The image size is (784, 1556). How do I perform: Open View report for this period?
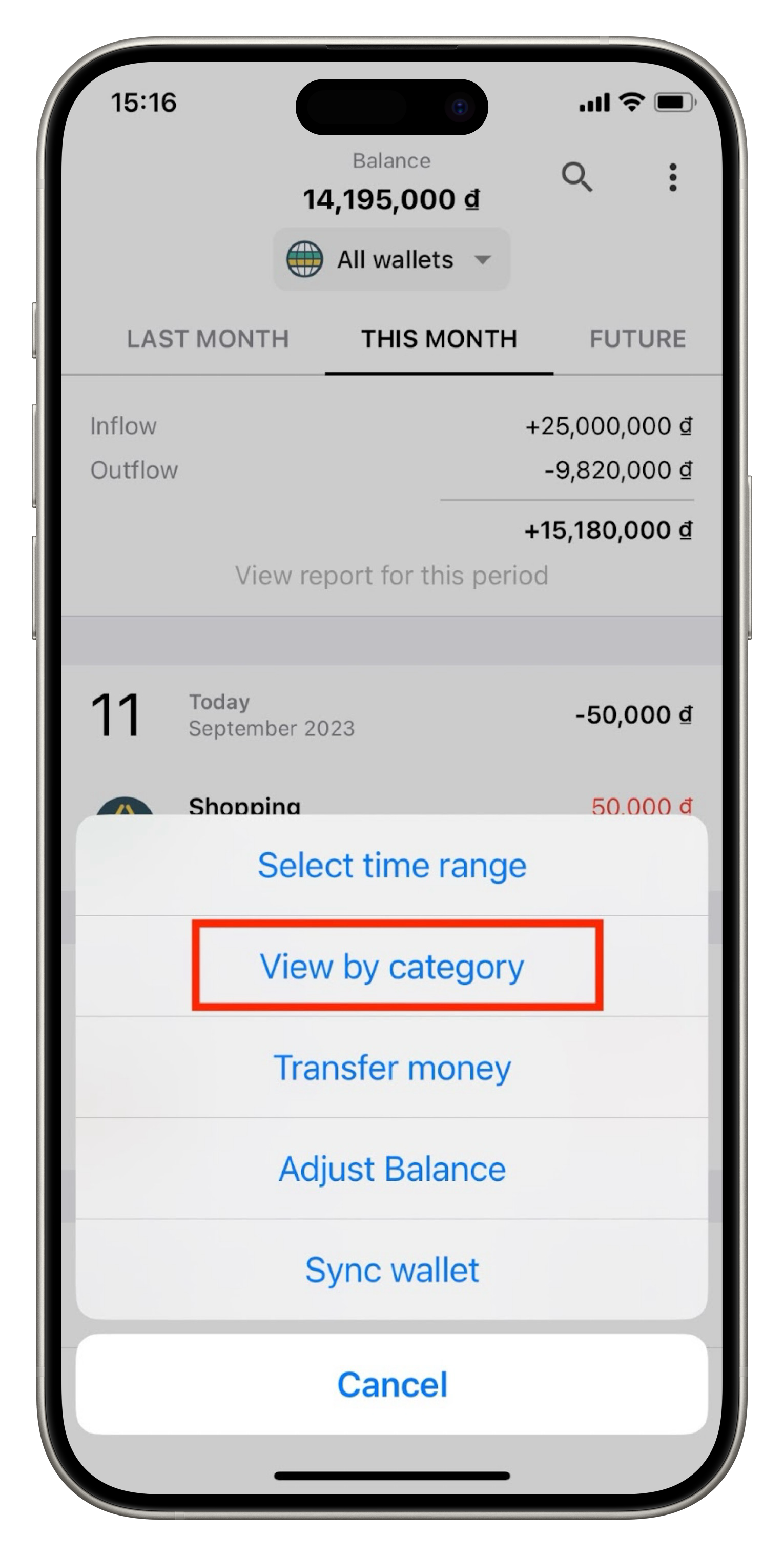(391, 575)
